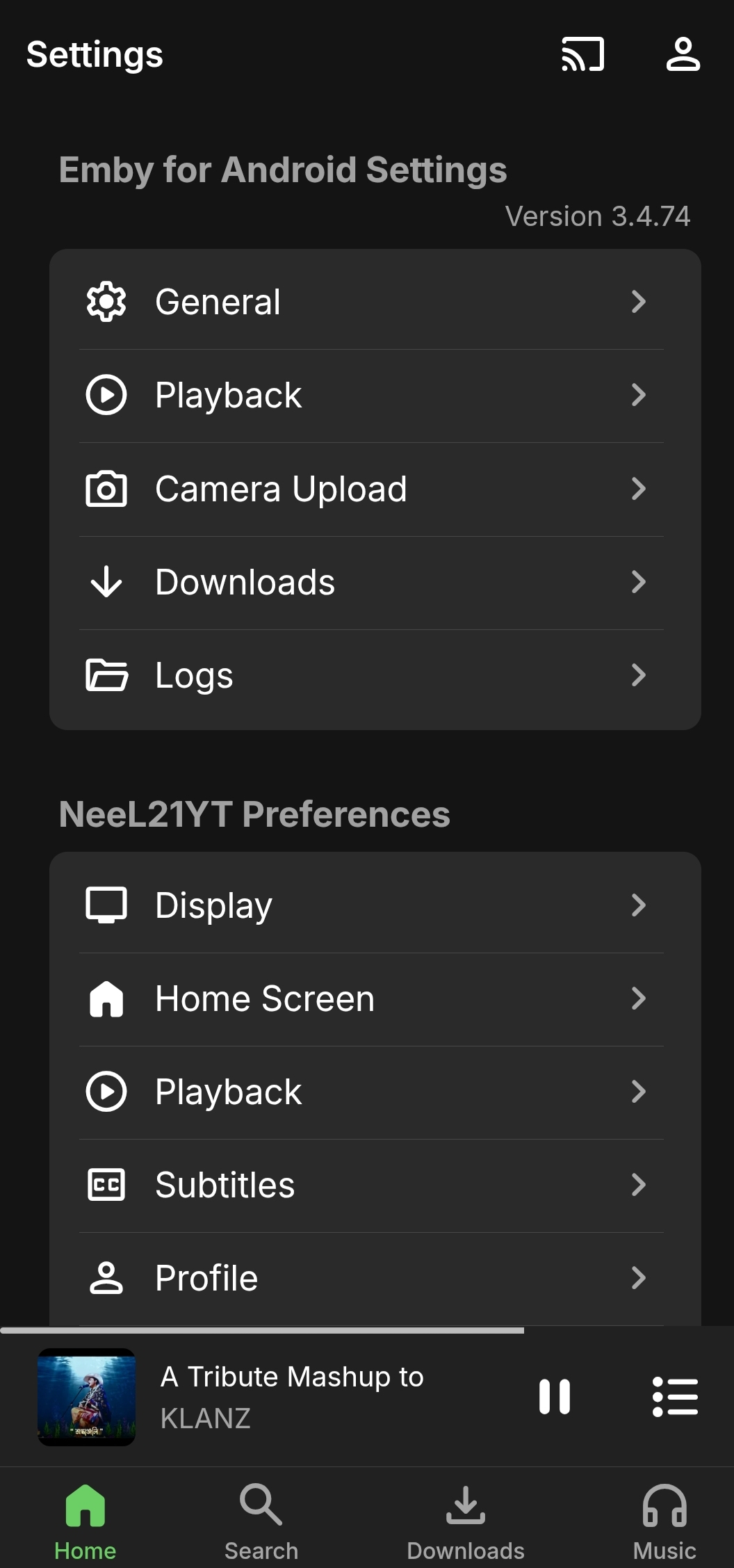This screenshot has width=734, height=1568.
Task: Open the user account icon
Action: pos(683,54)
